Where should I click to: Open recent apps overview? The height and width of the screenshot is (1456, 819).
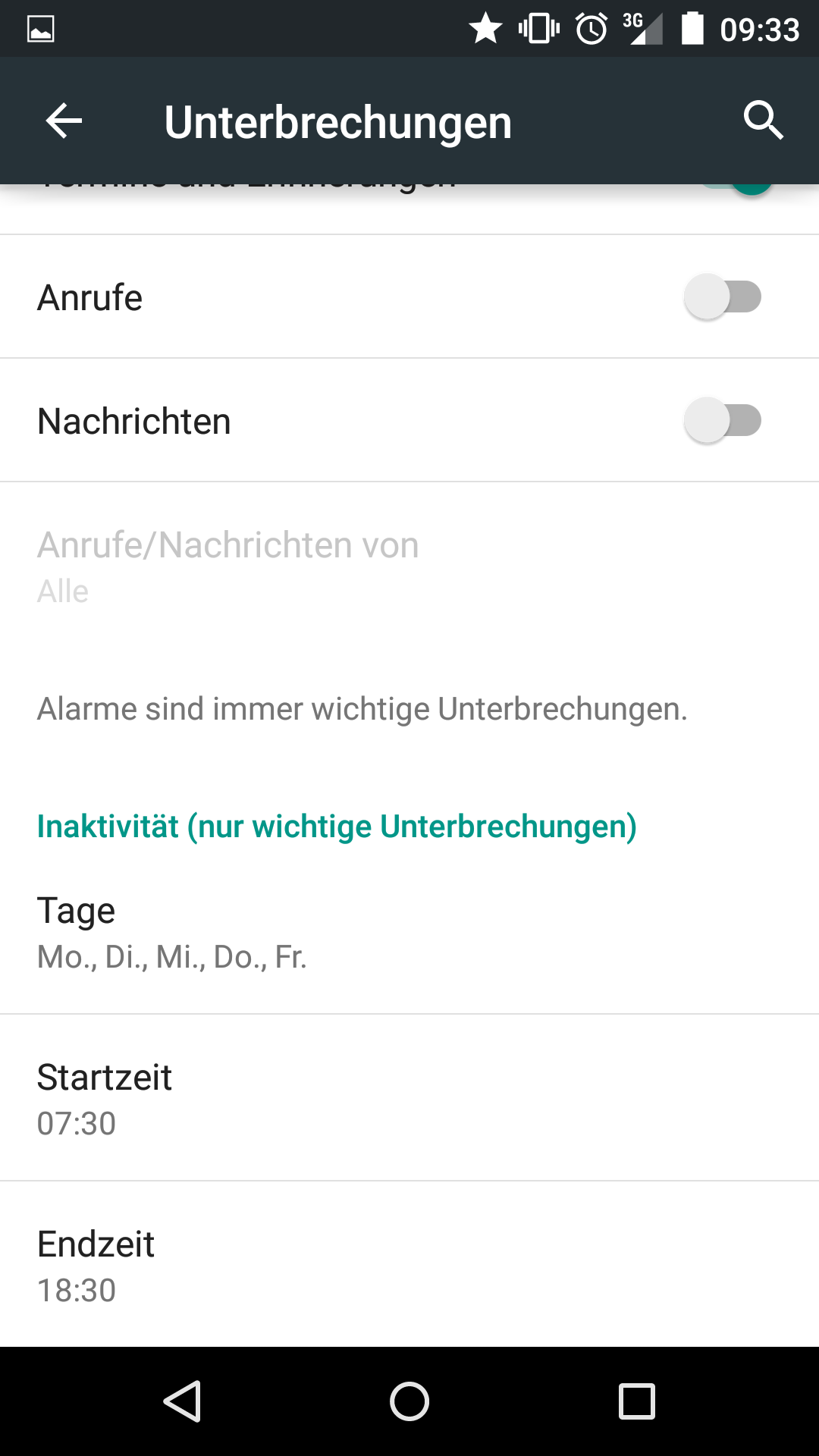[636, 1401]
